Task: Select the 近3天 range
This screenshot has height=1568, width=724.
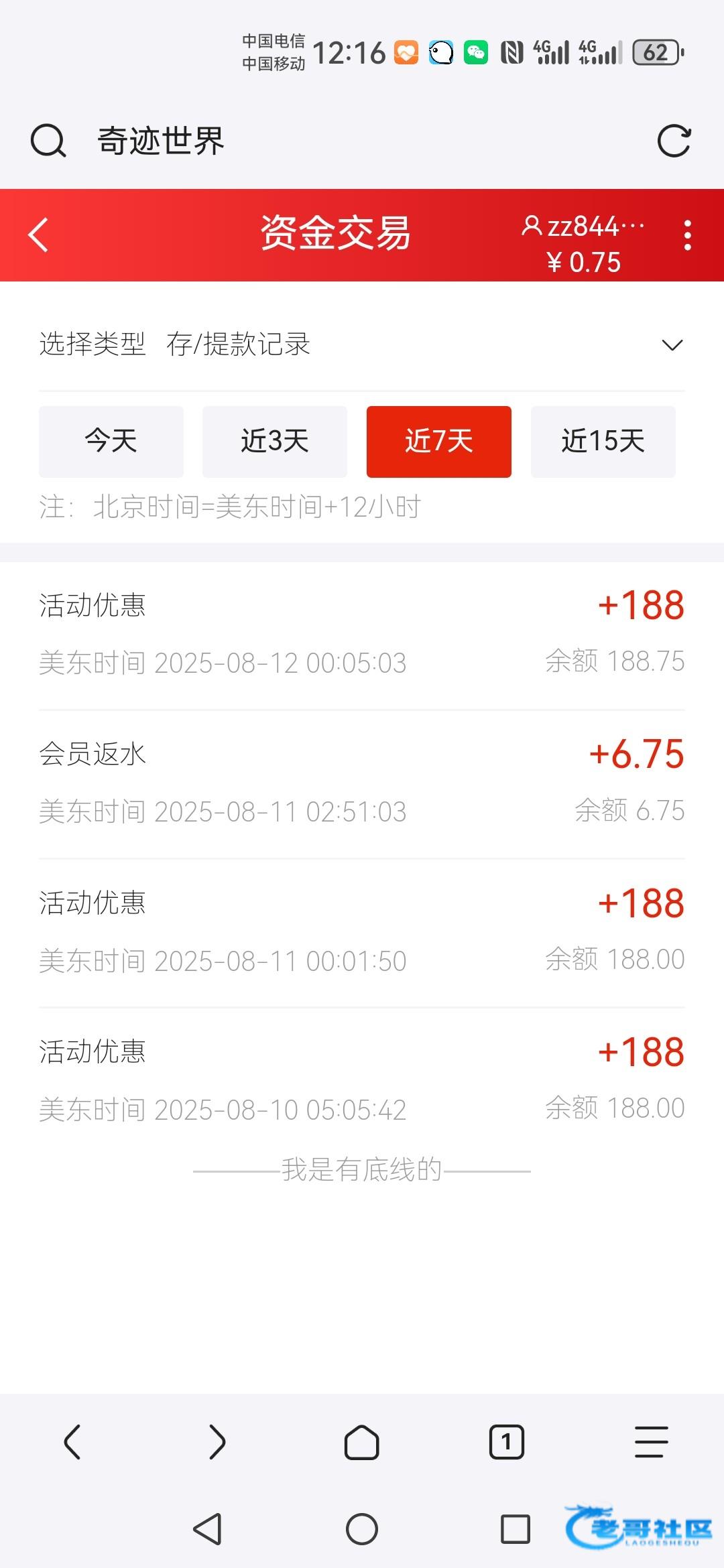Action: (x=275, y=442)
